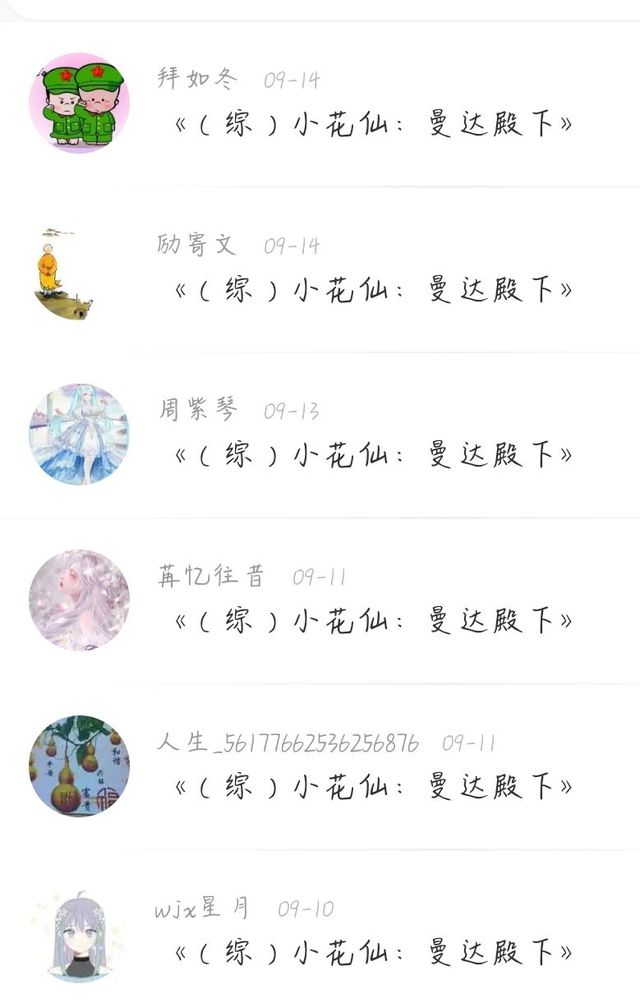View 人生_5617662536256876's profile avatar
Screen dimensions: 640x1007
point(79,765)
